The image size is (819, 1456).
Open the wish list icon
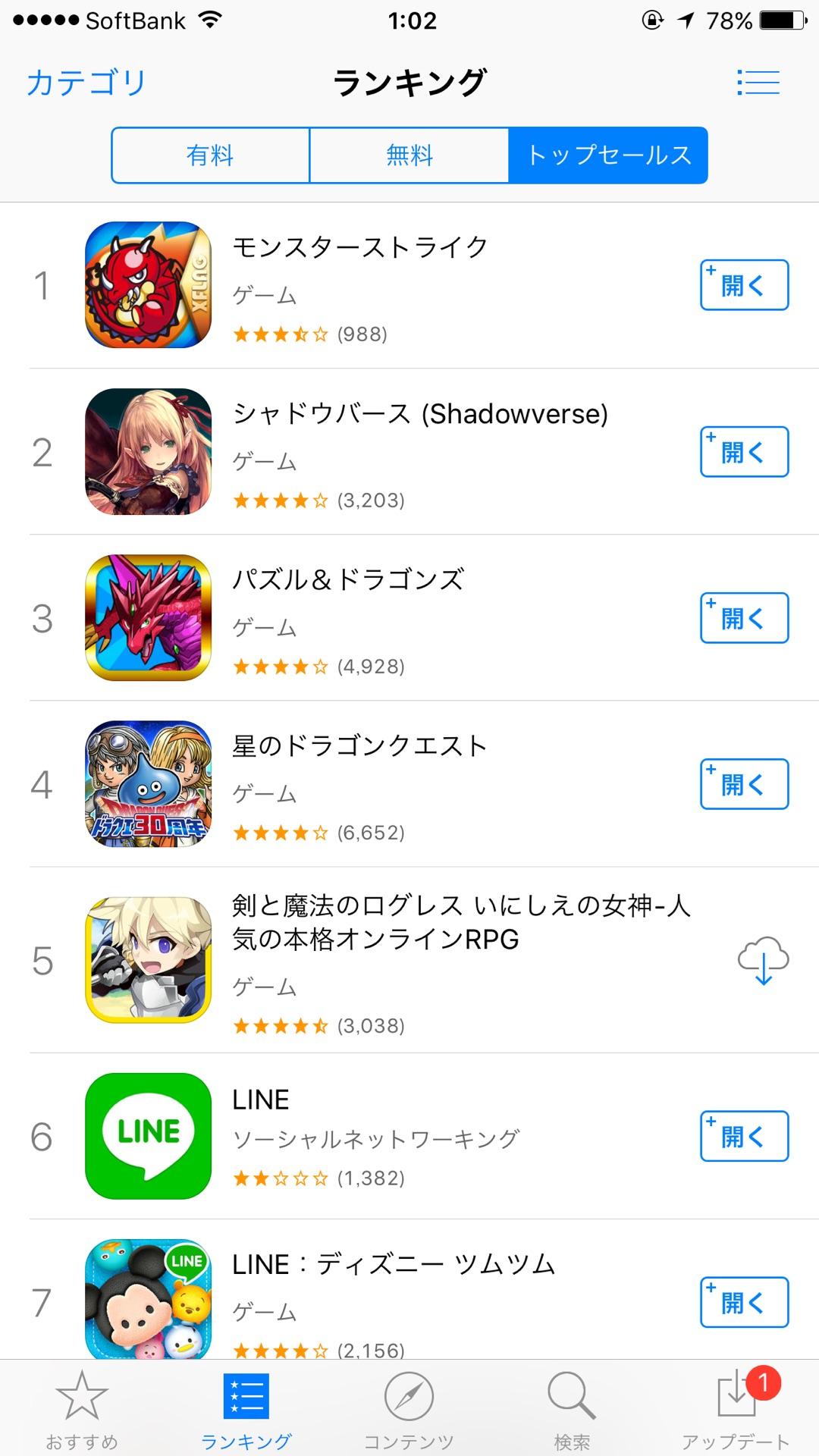[758, 82]
